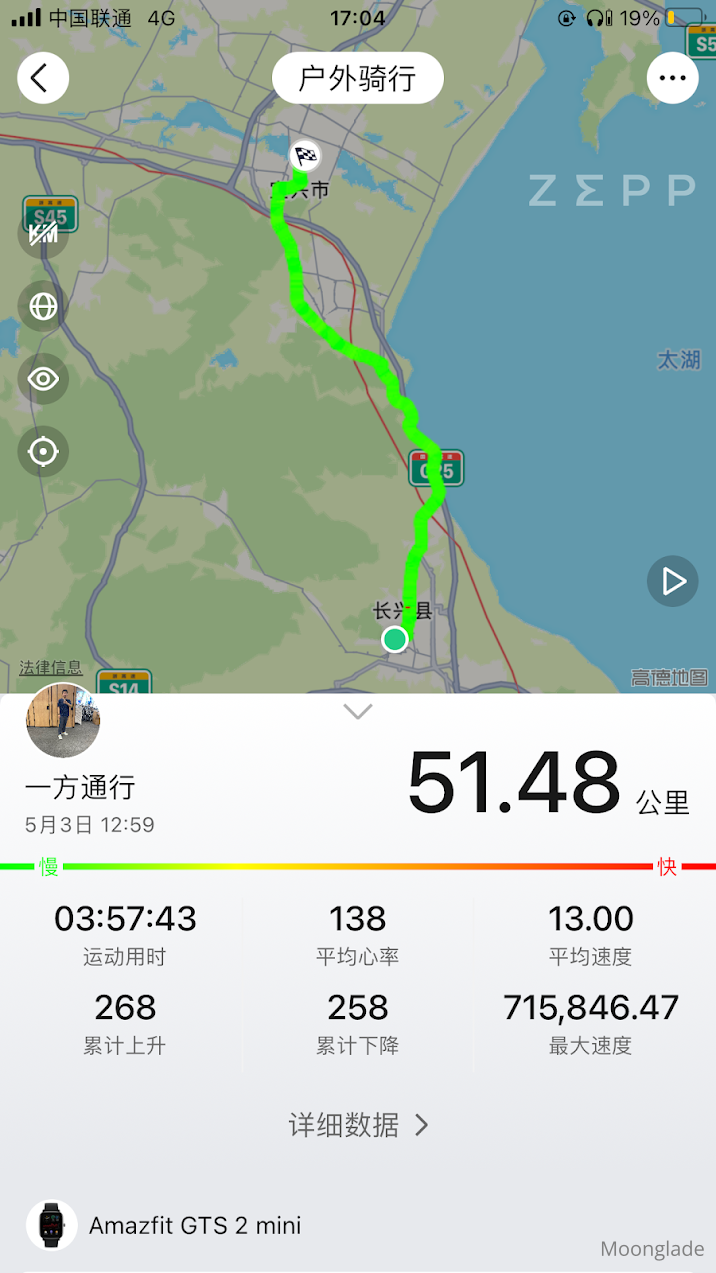Toggle the KM distance markers on map
Viewport: 716px width, 1273px height.
[x=43, y=234]
